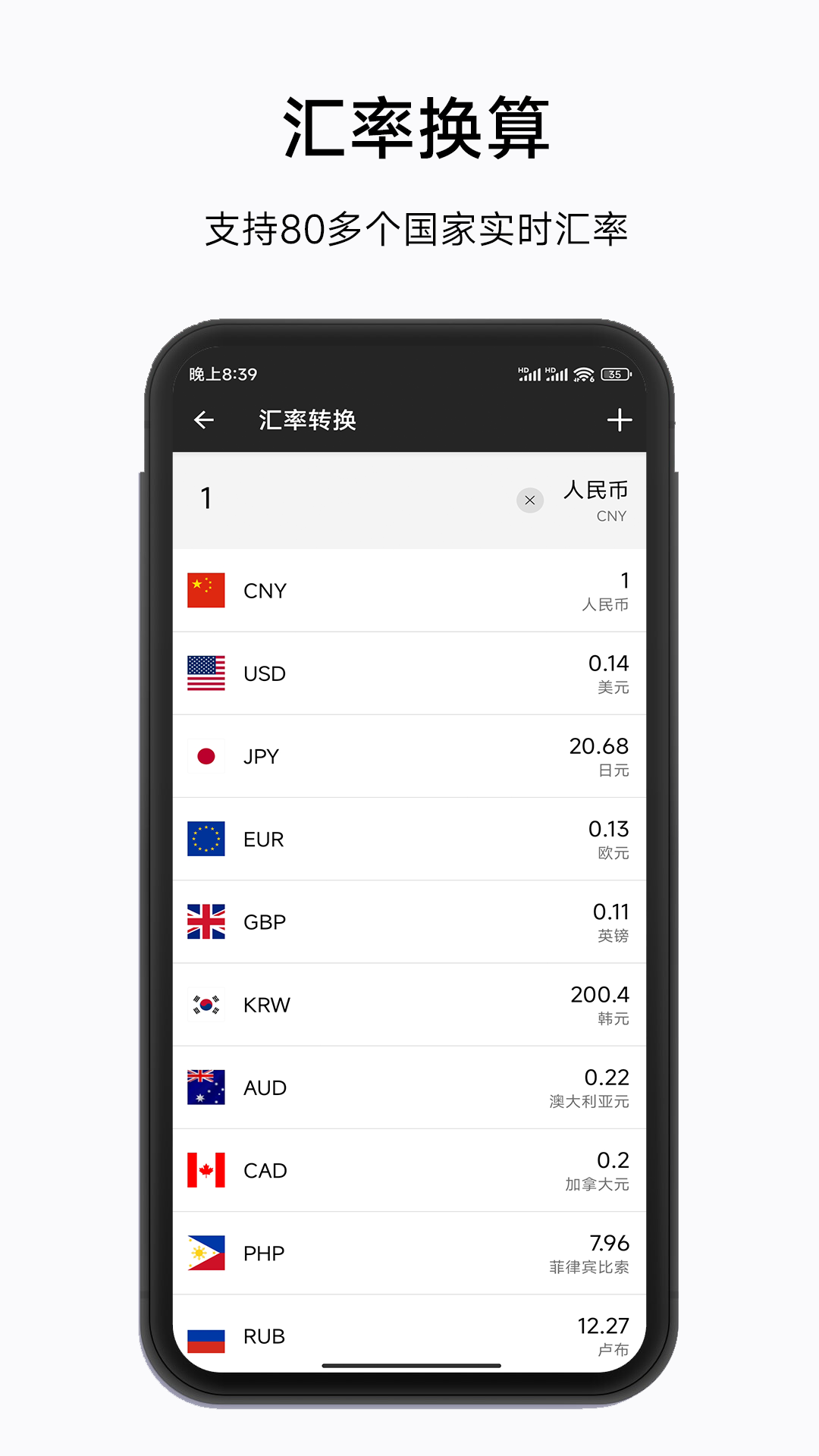819x1456 pixels.
Task: Tap the 汇率转换 title text
Action: (x=308, y=419)
